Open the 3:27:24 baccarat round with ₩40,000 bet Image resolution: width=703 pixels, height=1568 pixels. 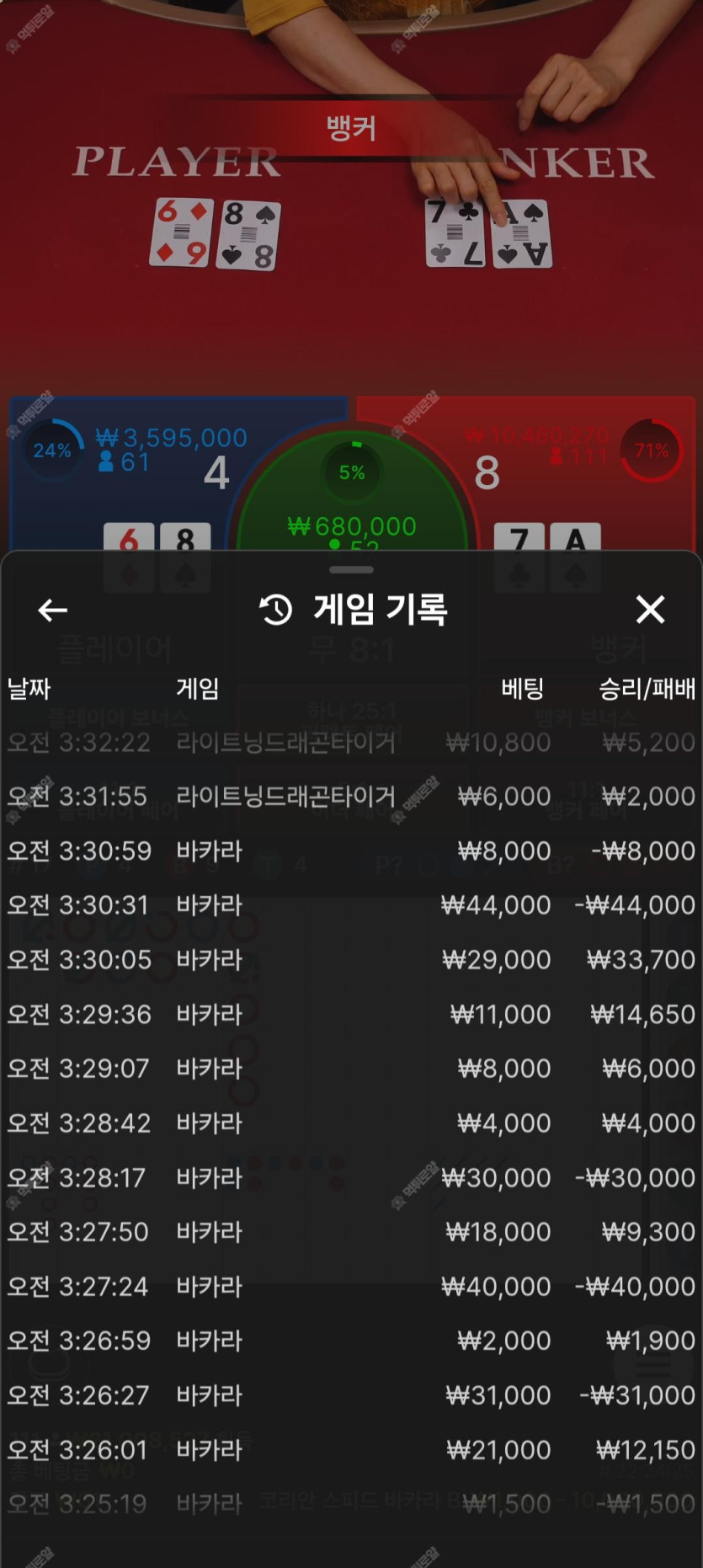tap(351, 1287)
